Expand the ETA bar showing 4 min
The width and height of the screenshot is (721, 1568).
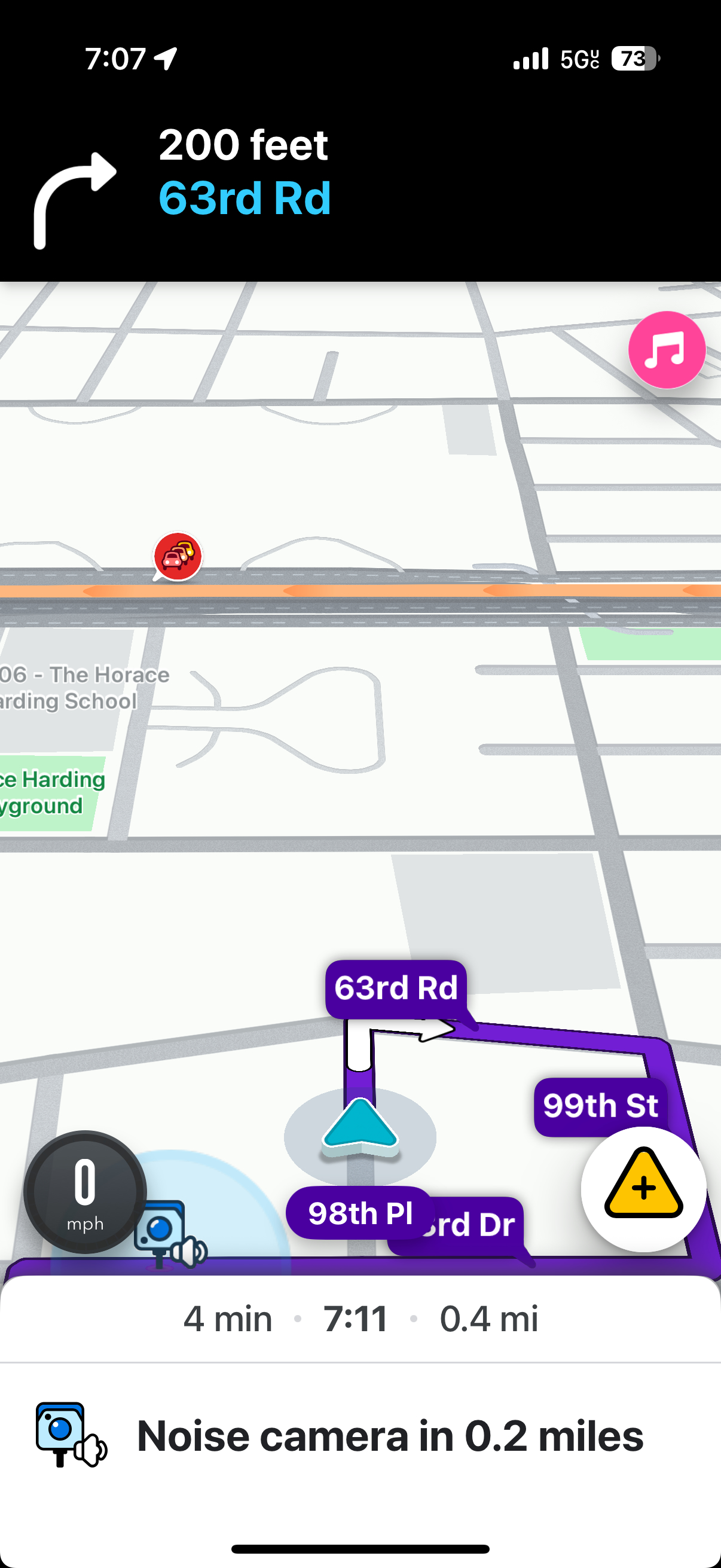click(360, 1319)
